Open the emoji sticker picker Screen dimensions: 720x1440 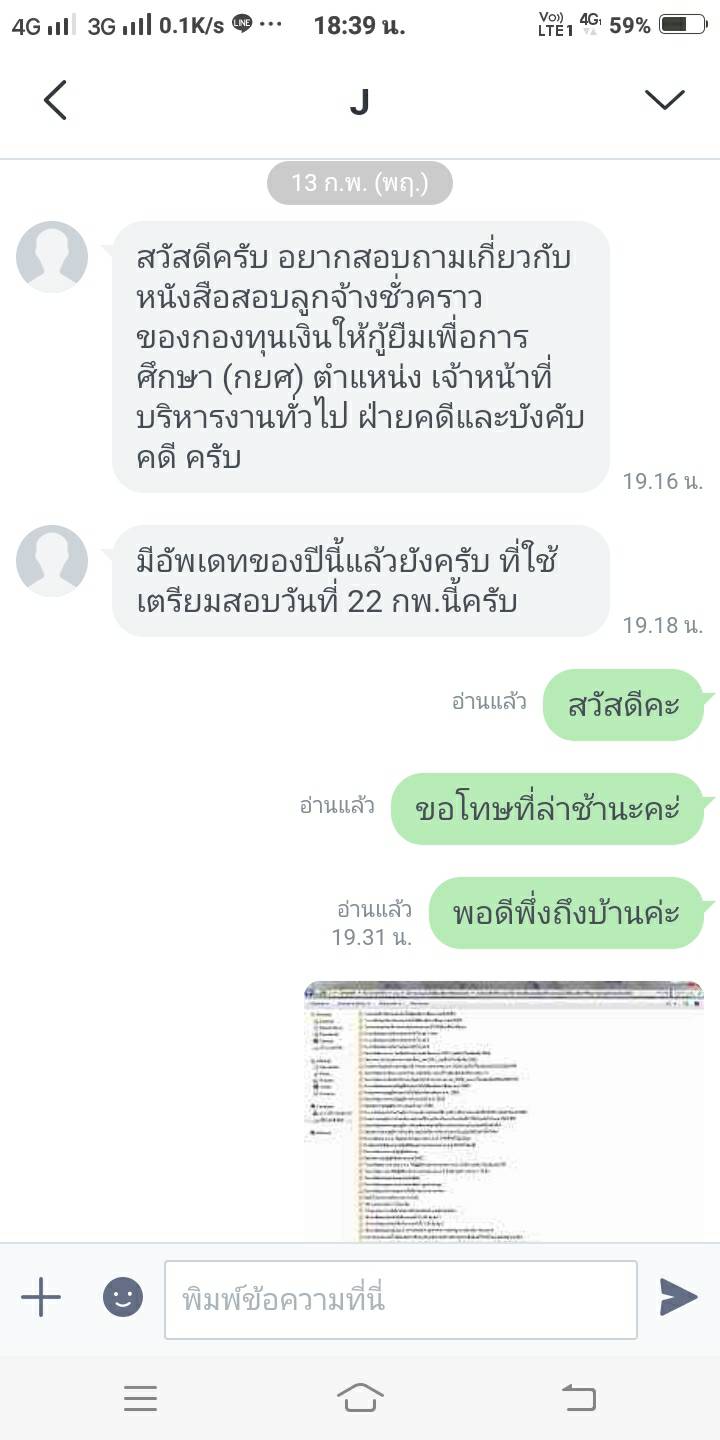[123, 1298]
